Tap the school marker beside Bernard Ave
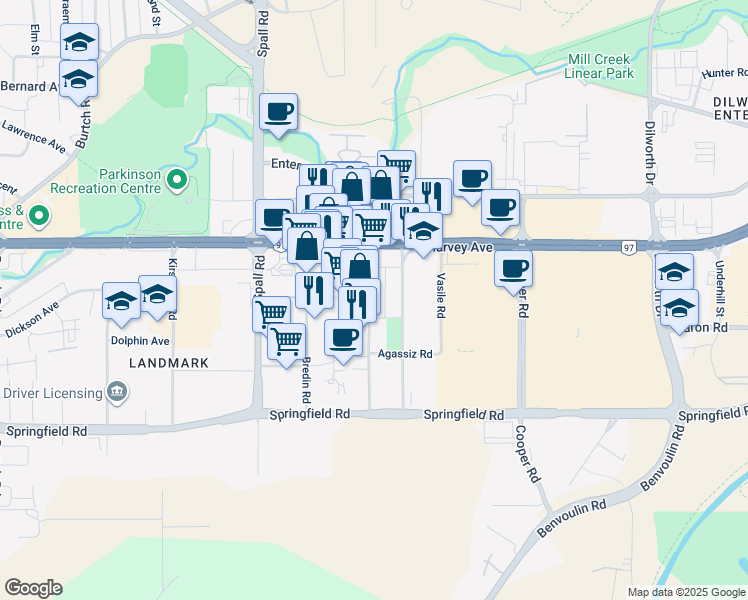 click(x=78, y=83)
